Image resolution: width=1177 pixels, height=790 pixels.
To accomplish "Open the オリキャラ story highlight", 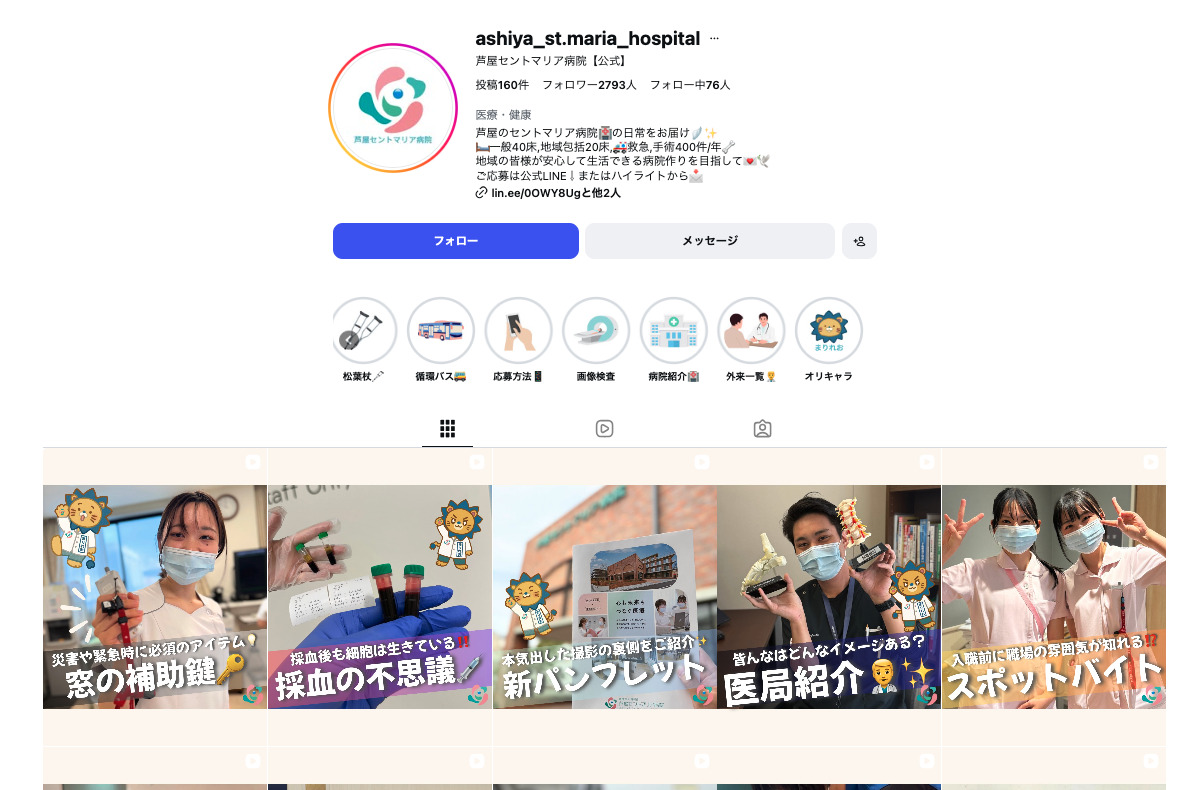I will [829, 331].
